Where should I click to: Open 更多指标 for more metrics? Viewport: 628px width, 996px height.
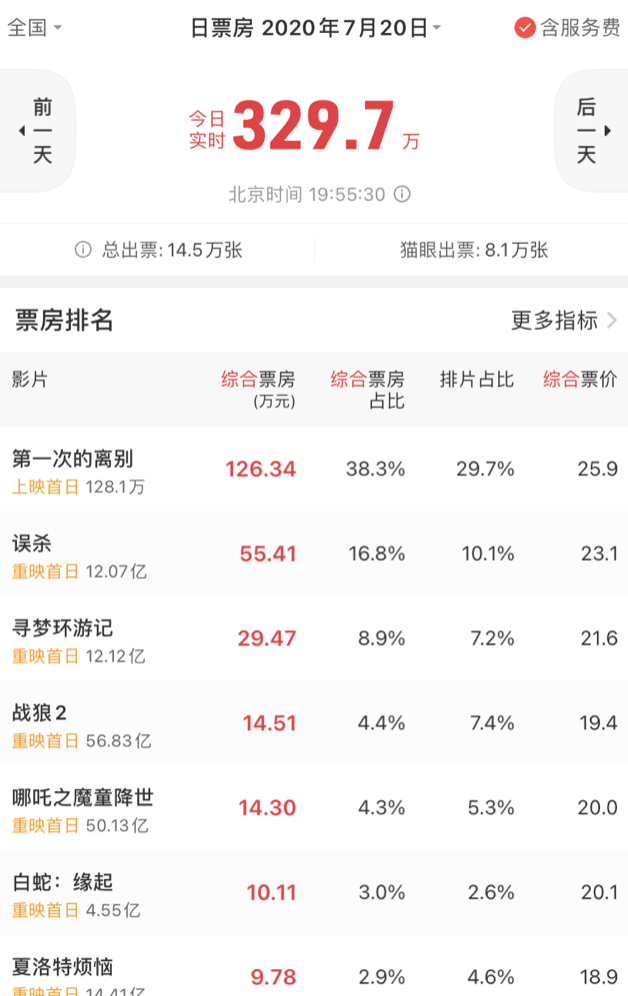point(564,320)
